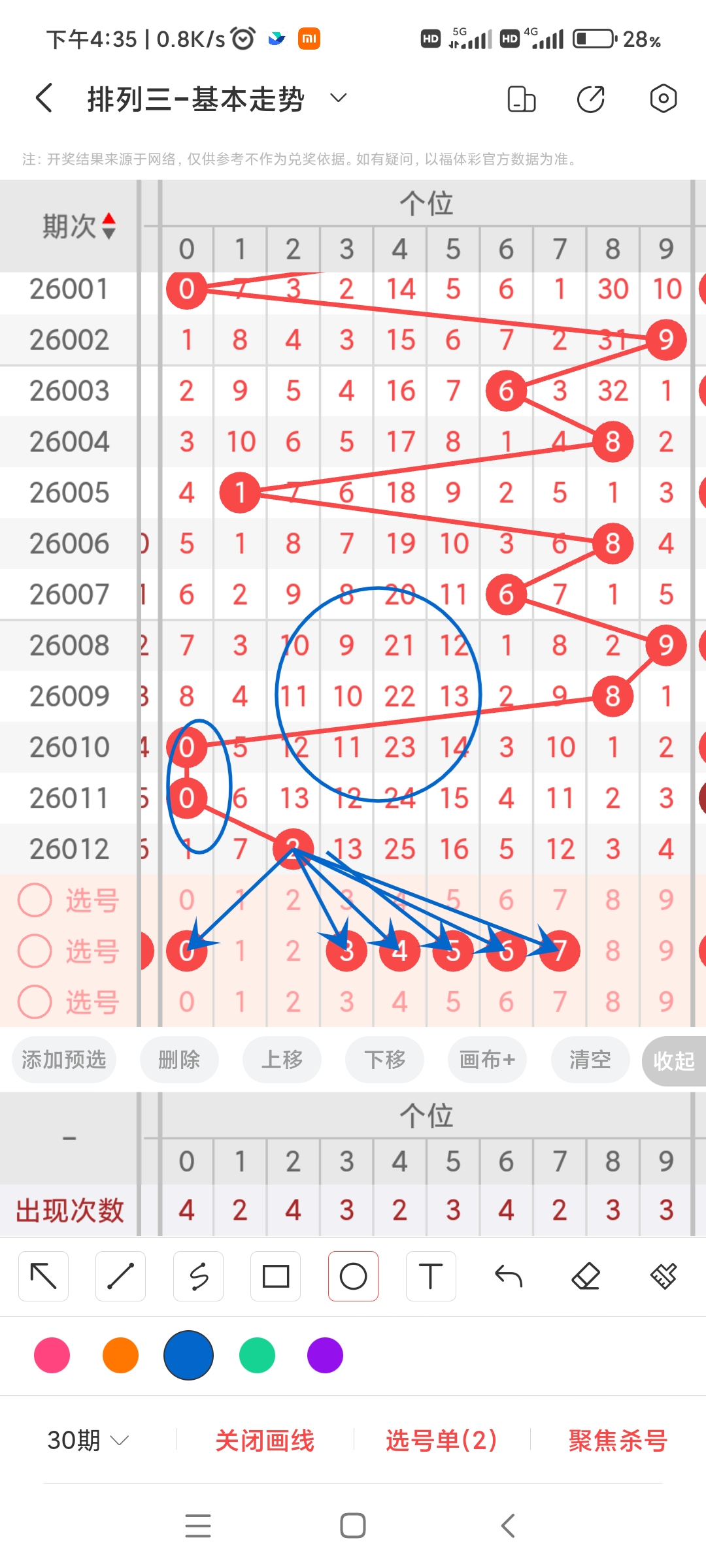Image resolution: width=706 pixels, height=1568 pixels.
Task: Select the eraser tool
Action: pyautogui.click(x=586, y=1275)
